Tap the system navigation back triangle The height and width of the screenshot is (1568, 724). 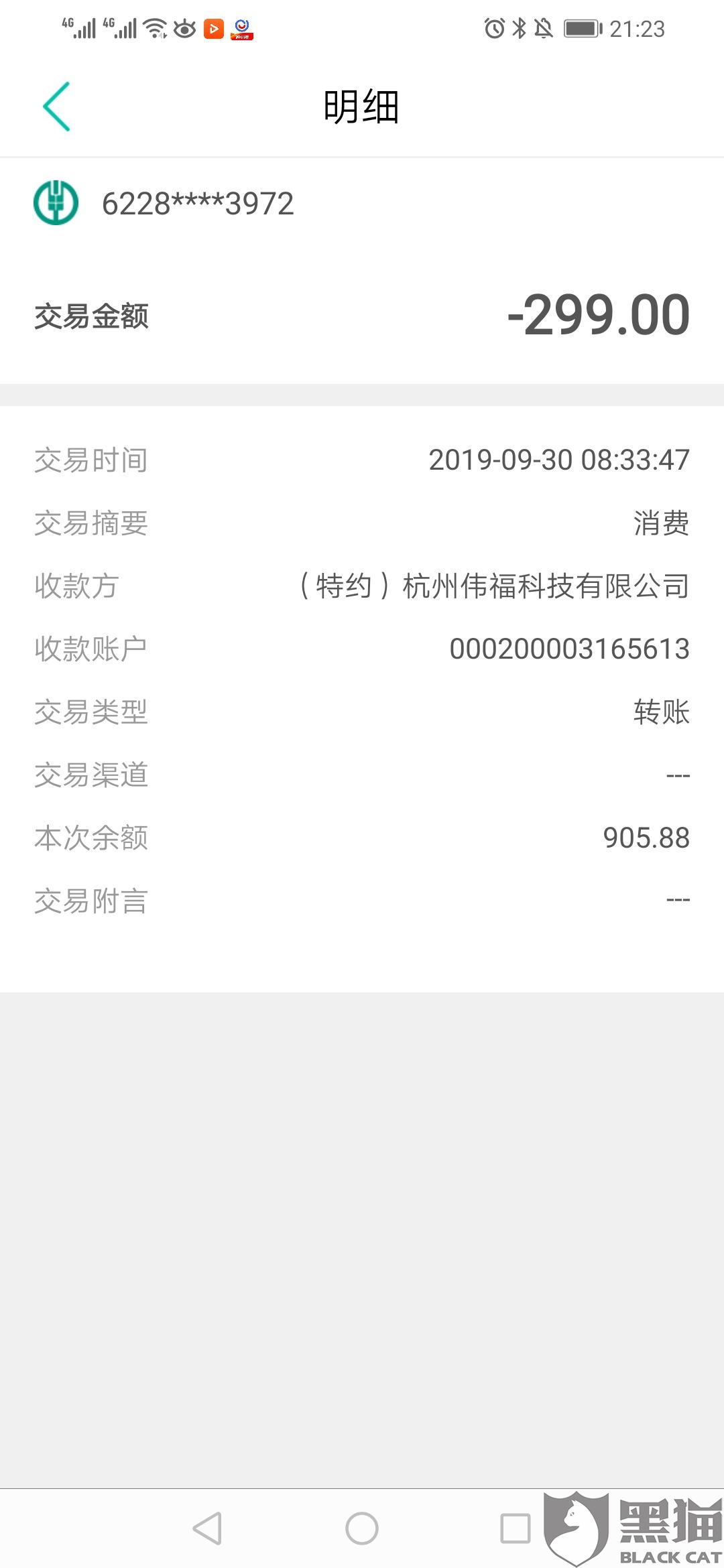coord(207,1528)
